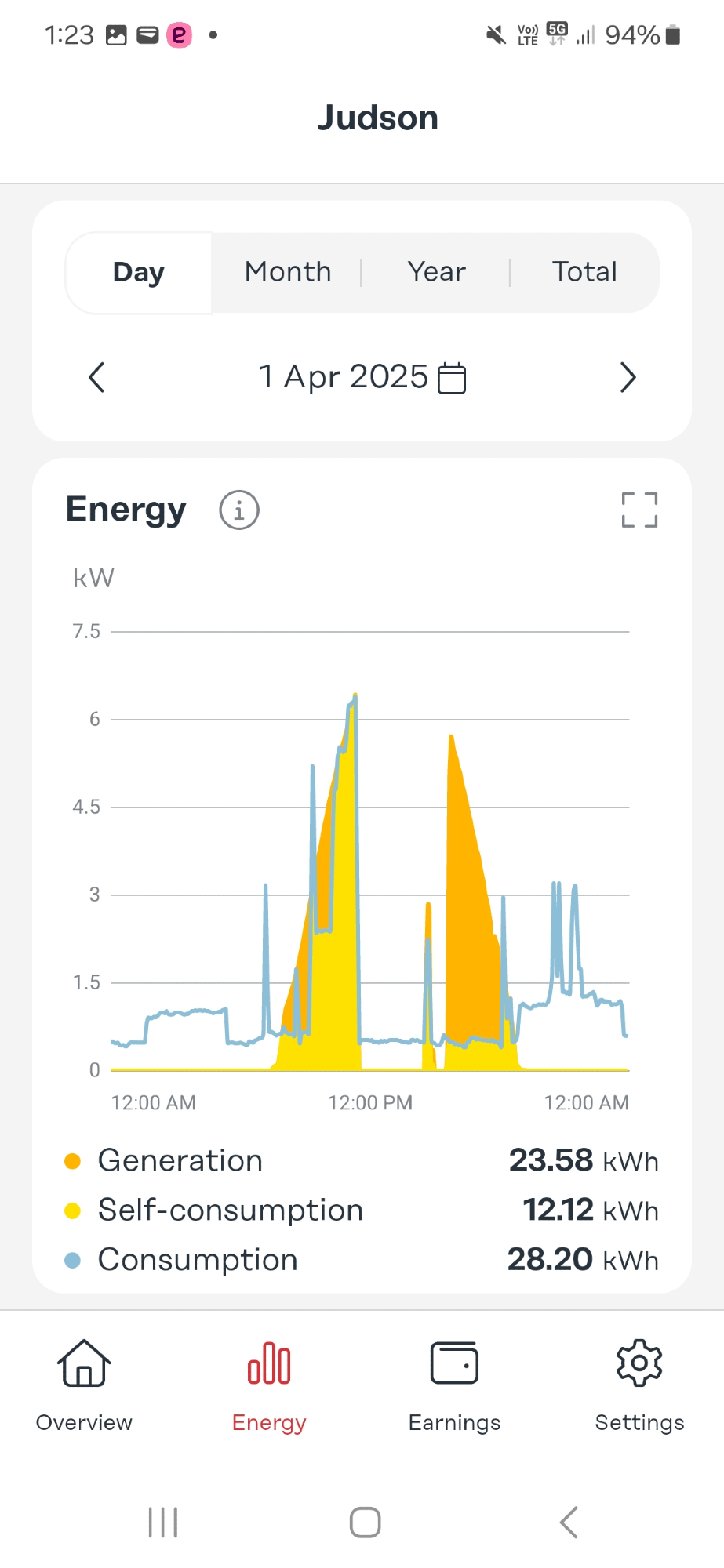Switch to the Year view

tap(436, 272)
